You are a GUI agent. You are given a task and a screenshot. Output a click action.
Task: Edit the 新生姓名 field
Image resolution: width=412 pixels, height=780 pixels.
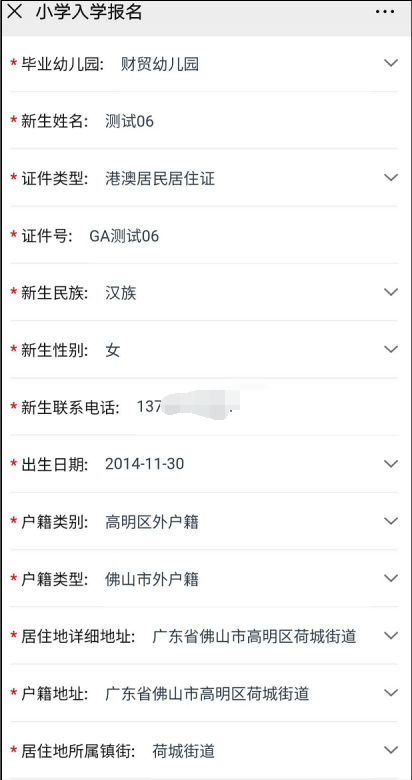[x=204, y=121]
